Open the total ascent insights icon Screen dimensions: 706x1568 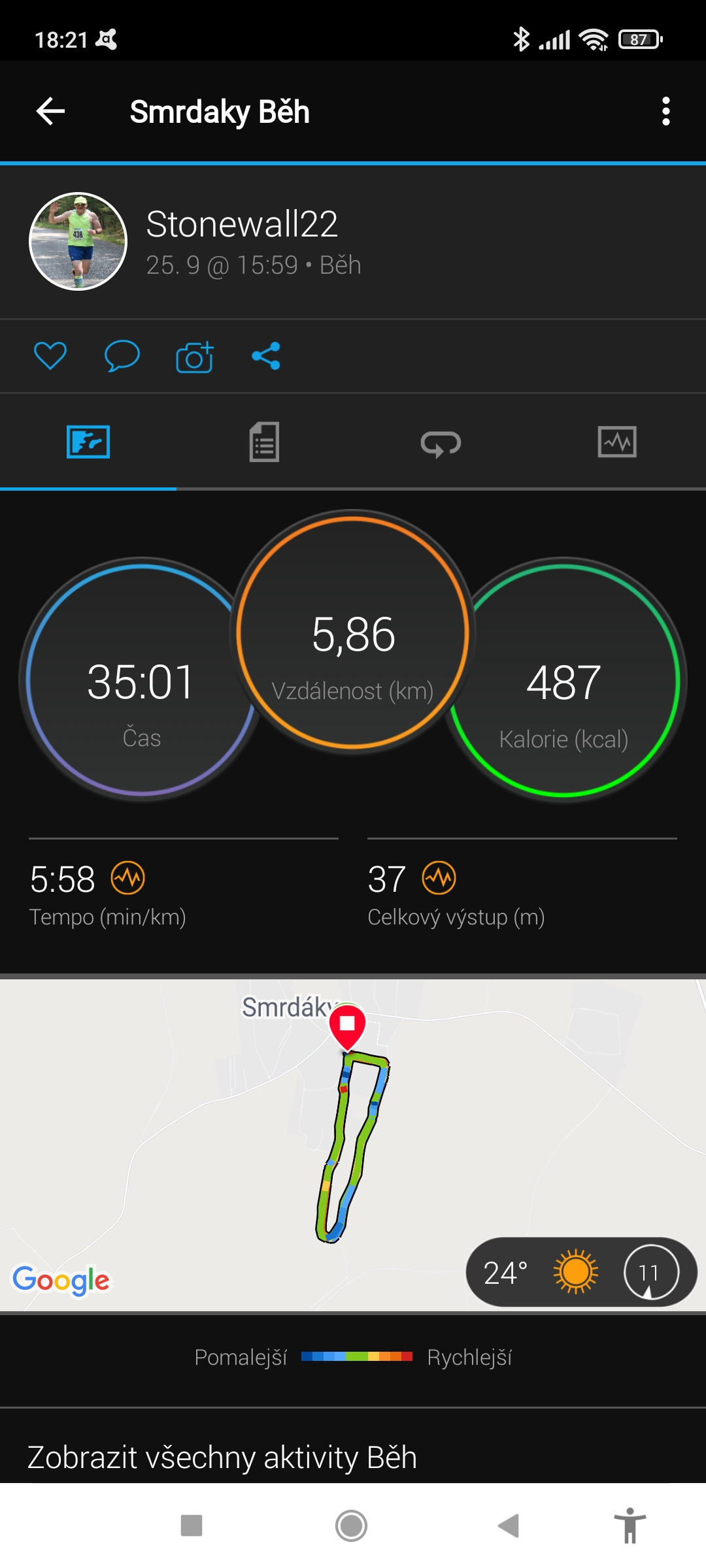click(439, 877)
